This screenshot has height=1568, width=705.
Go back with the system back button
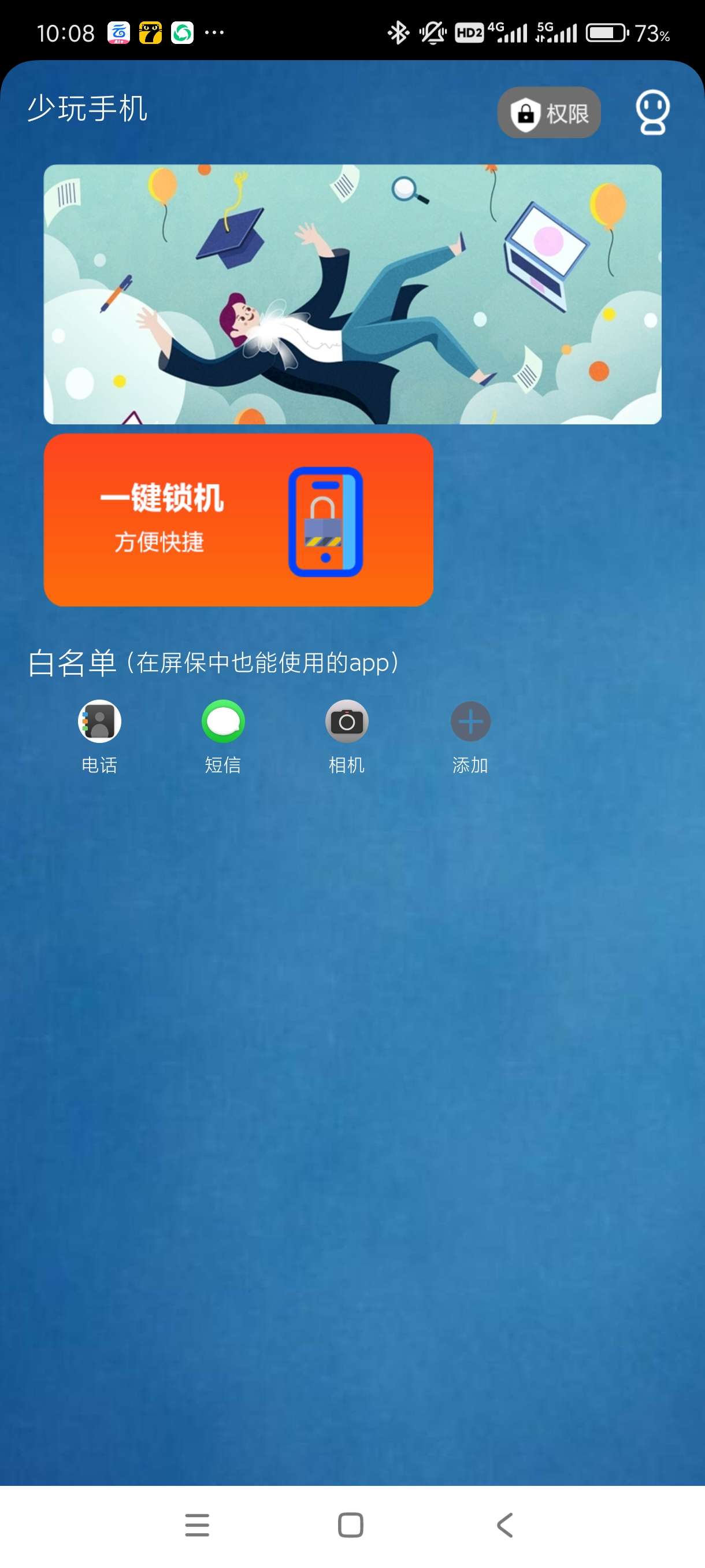[x=505, y=1525]
